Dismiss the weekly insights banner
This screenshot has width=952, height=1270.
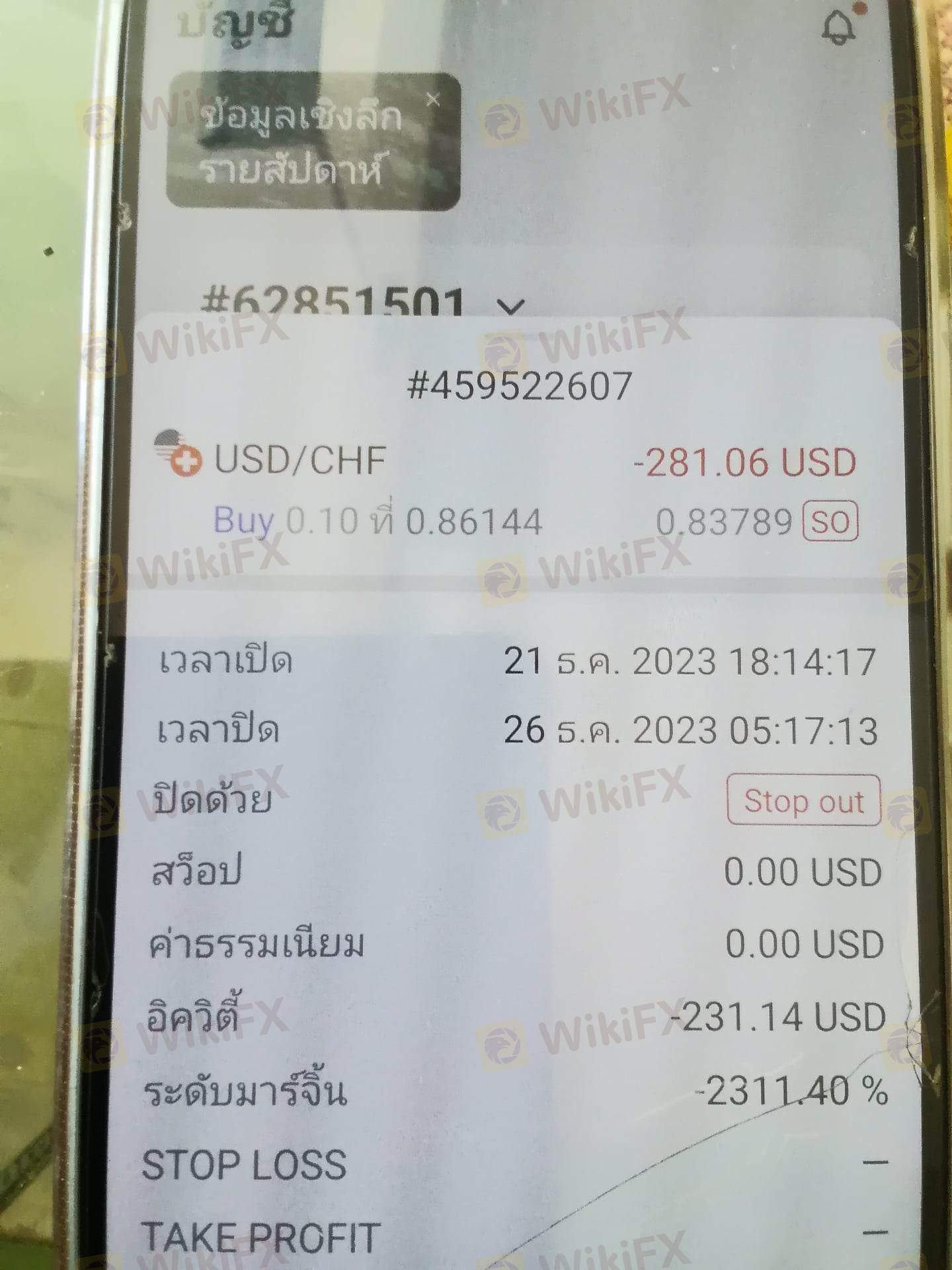pyautogui.click(x=433, y=100)
